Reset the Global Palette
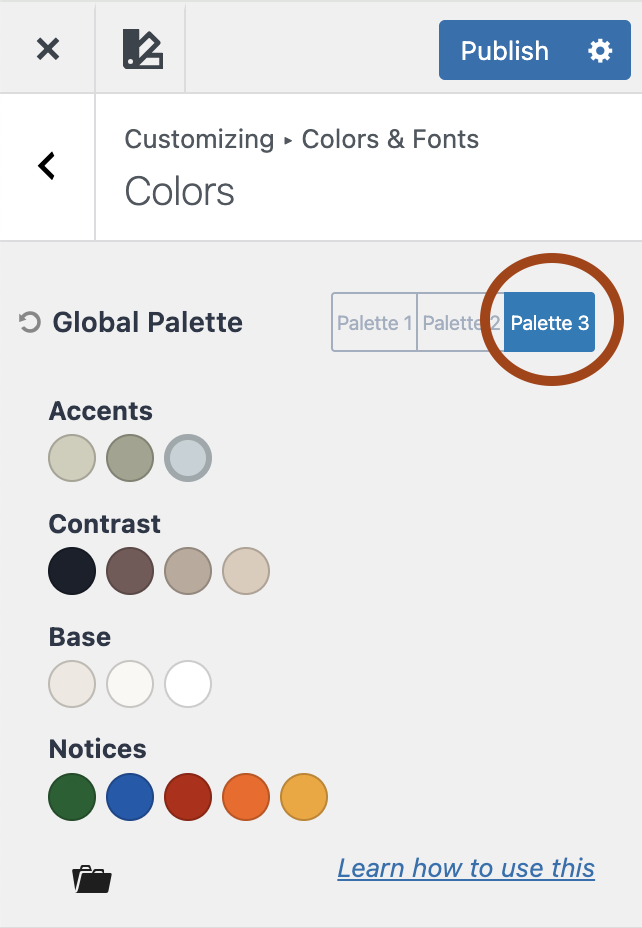The height and width of the screenshot is (928, 642). 30,322
